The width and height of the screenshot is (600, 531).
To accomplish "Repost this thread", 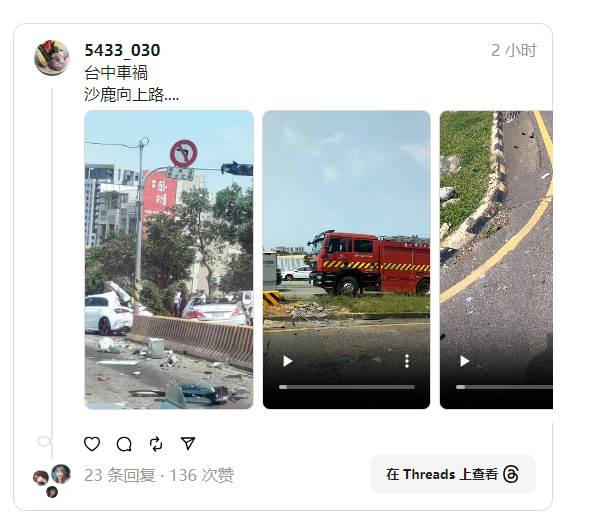I will pyautogui.click(x=156, y=443).
